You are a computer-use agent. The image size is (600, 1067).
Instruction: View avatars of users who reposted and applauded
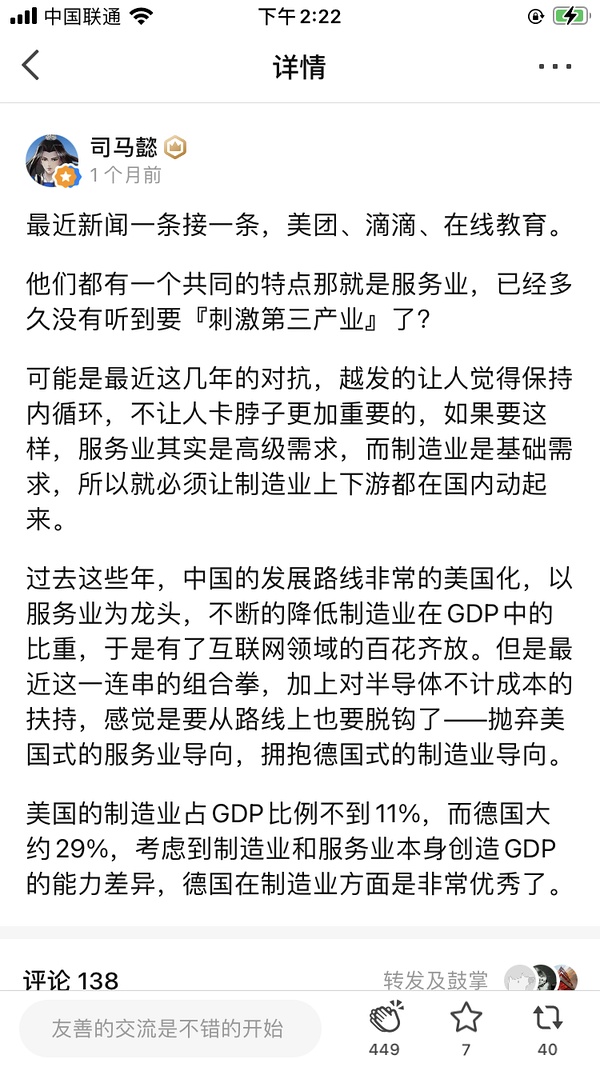540,980
